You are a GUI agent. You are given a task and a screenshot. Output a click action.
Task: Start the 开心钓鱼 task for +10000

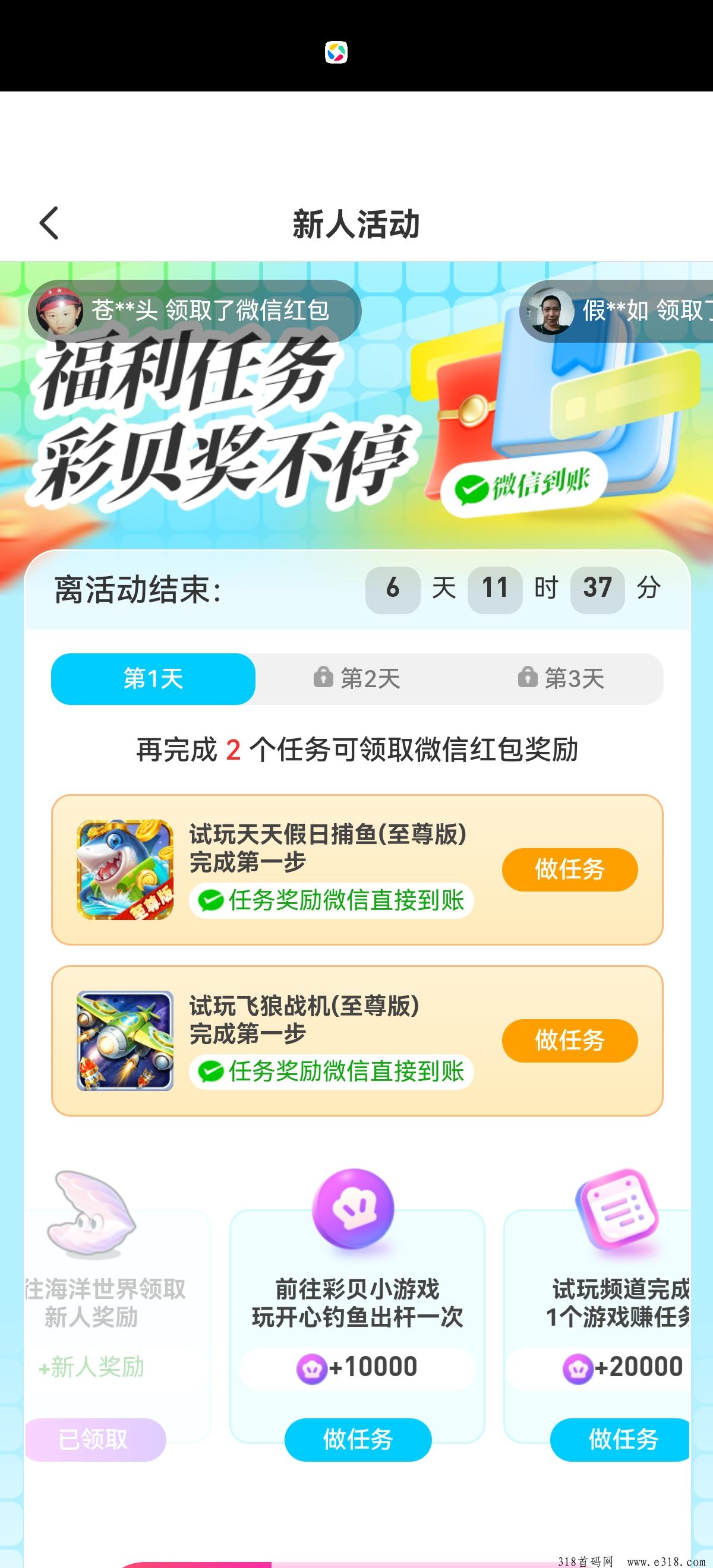358,1440
